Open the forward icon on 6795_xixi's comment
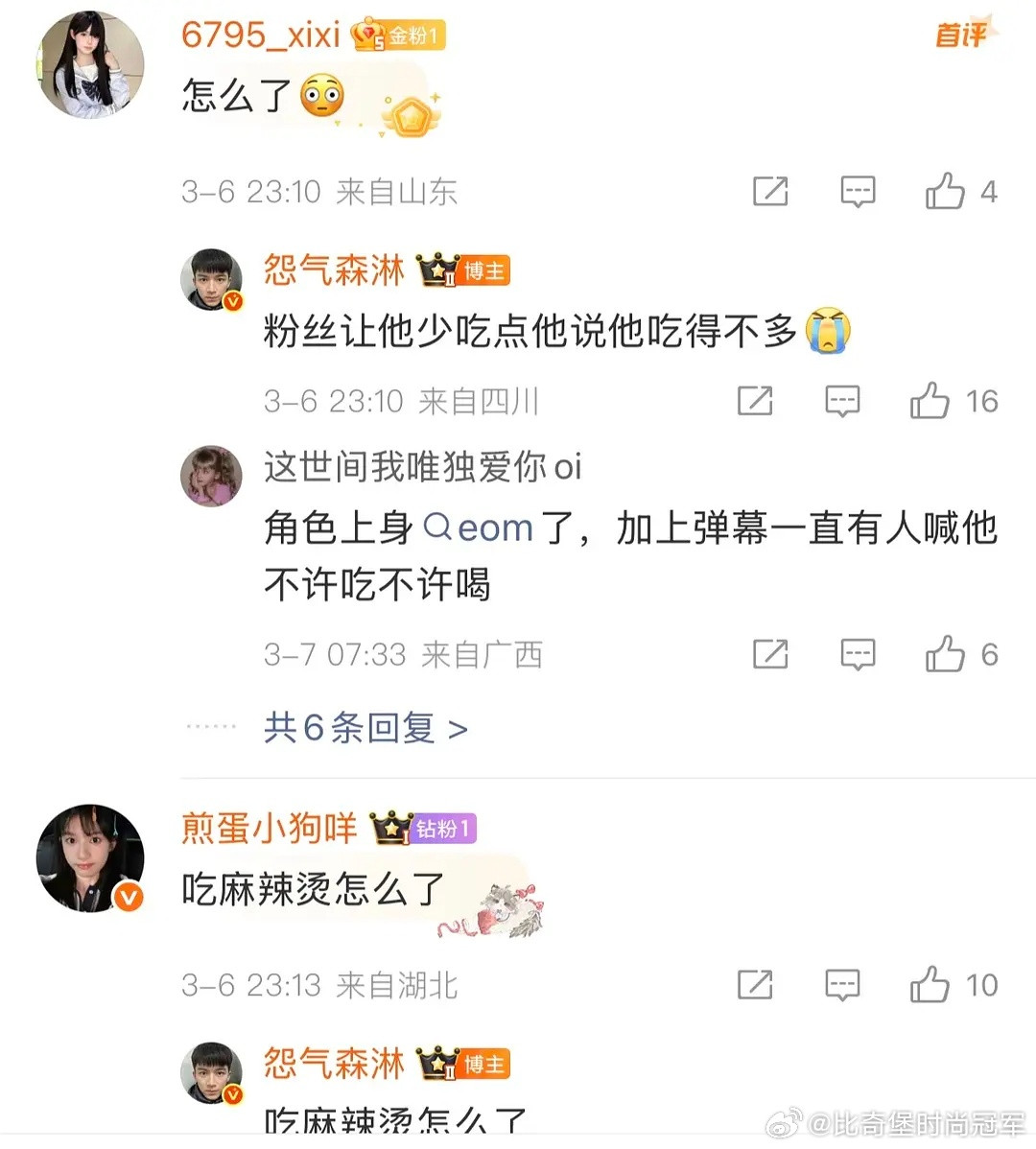The height and width of the screenshot is (1149, 1036). [770, 192]
